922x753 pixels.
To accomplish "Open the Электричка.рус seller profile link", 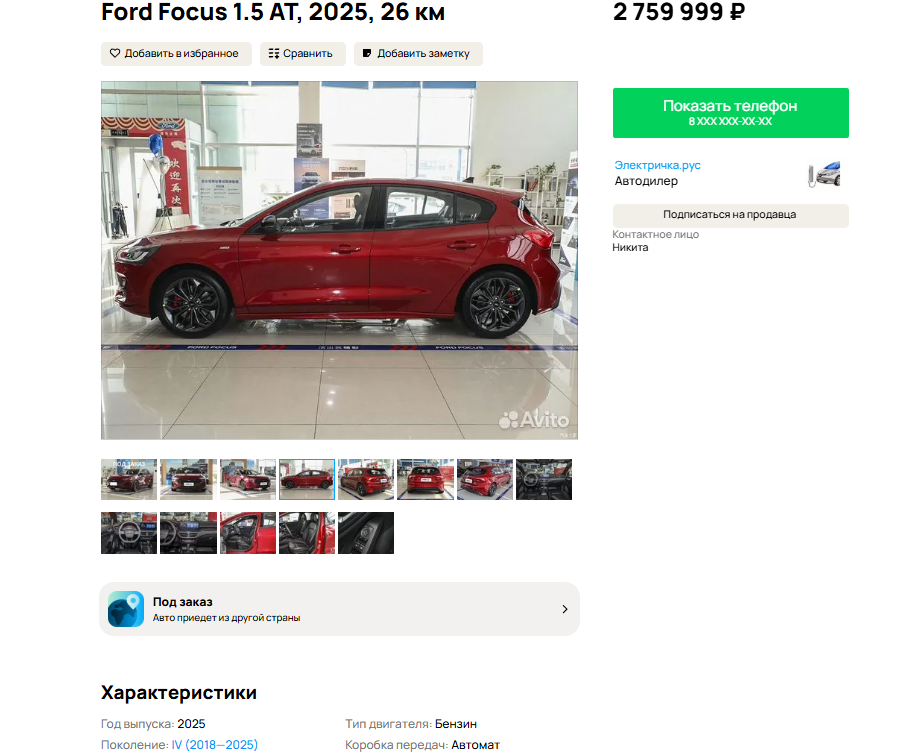I will tap(657, 165).
